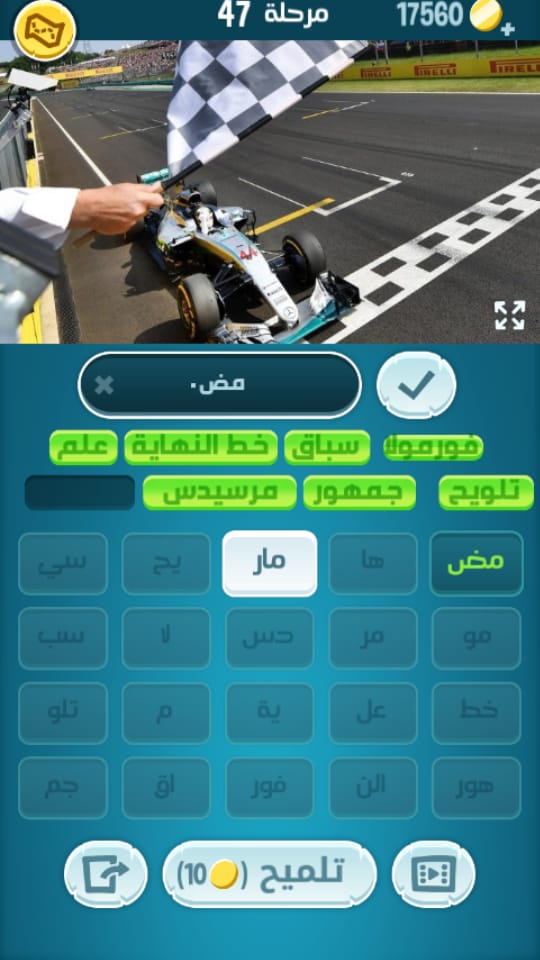The height and width of the screenshot is (960, 540).
Task: Select the letter tile مار
Action: [x=269, y=563]
